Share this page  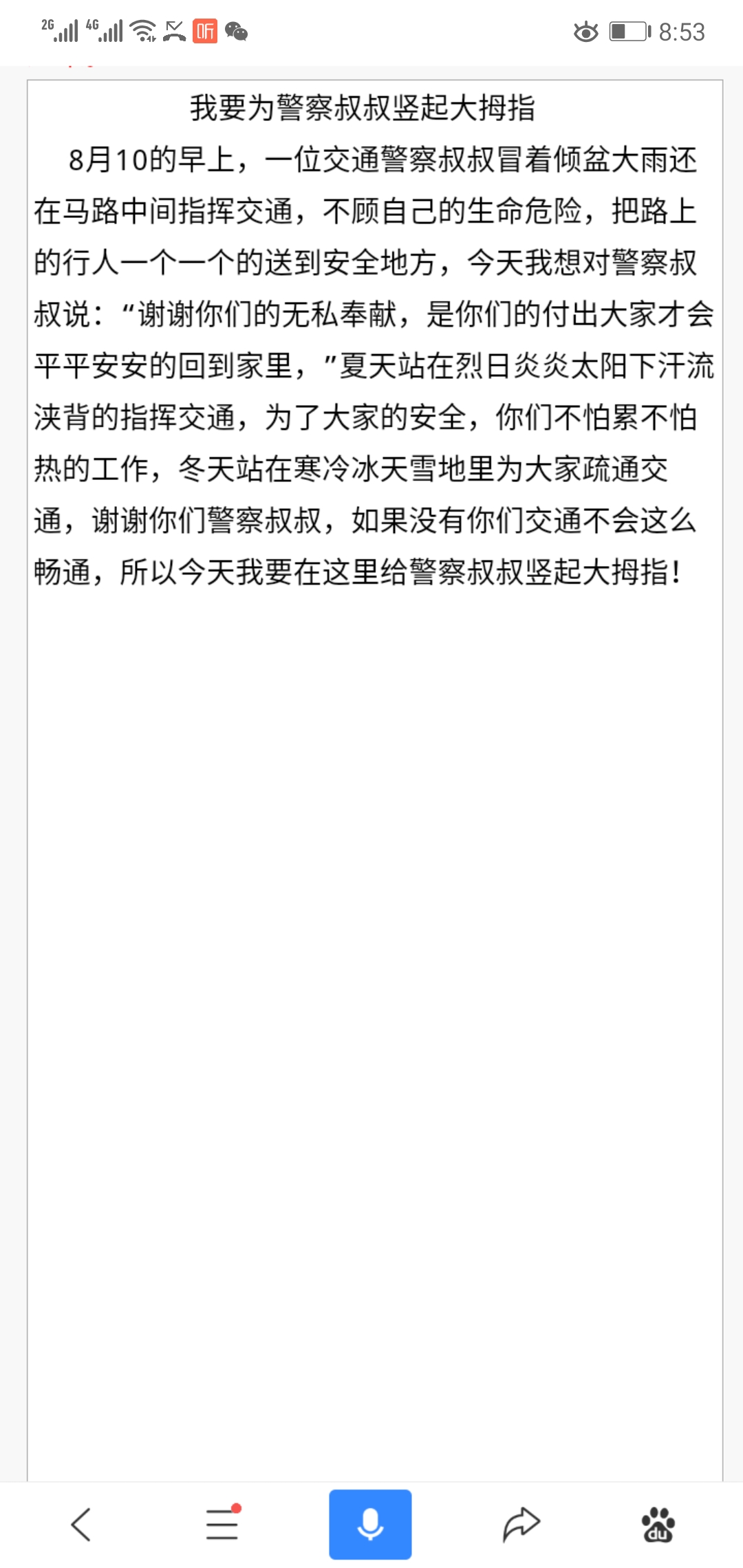click(521, 1524)
